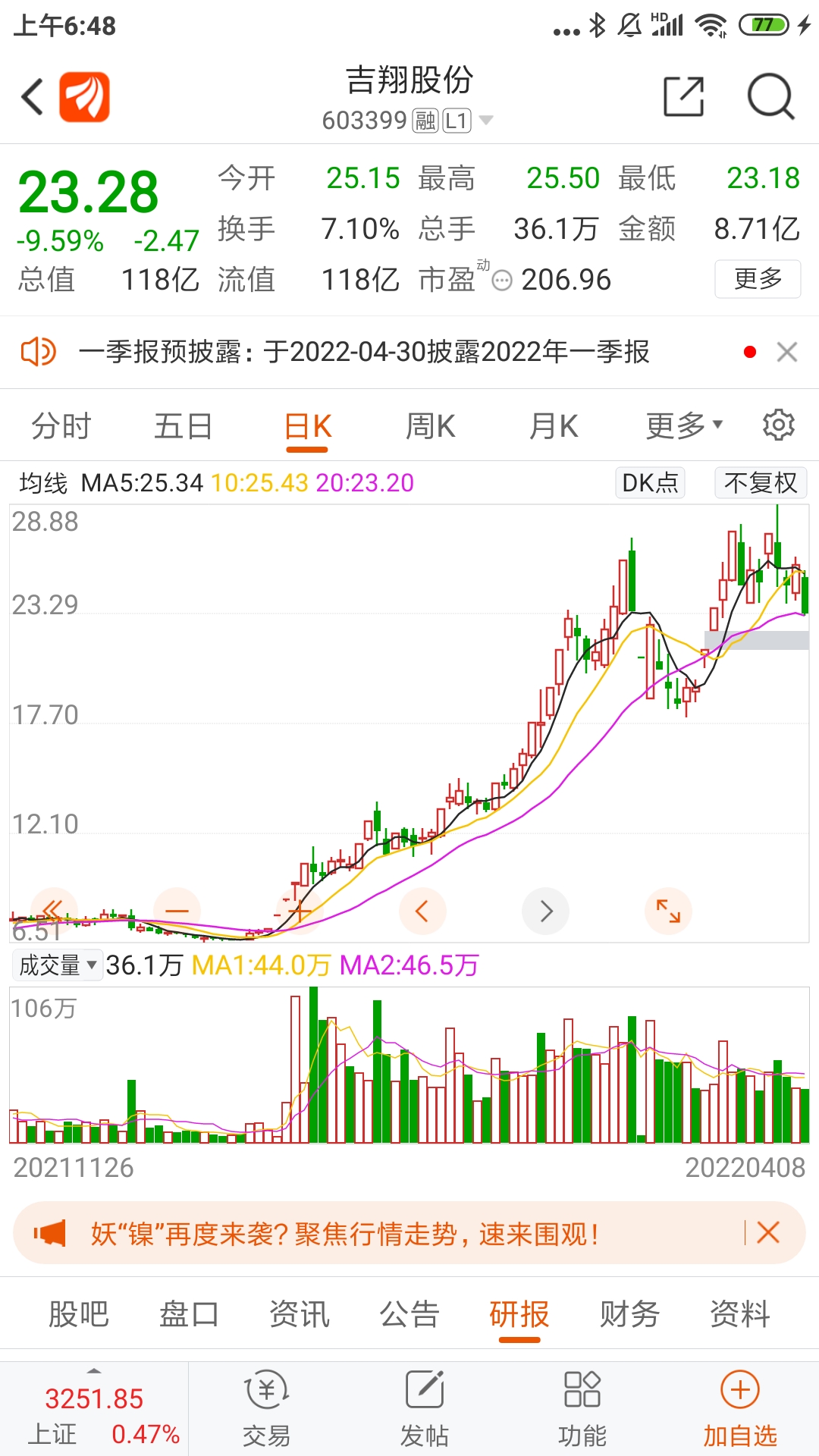Expand chart to fullscreen

(x=668, y=911)
